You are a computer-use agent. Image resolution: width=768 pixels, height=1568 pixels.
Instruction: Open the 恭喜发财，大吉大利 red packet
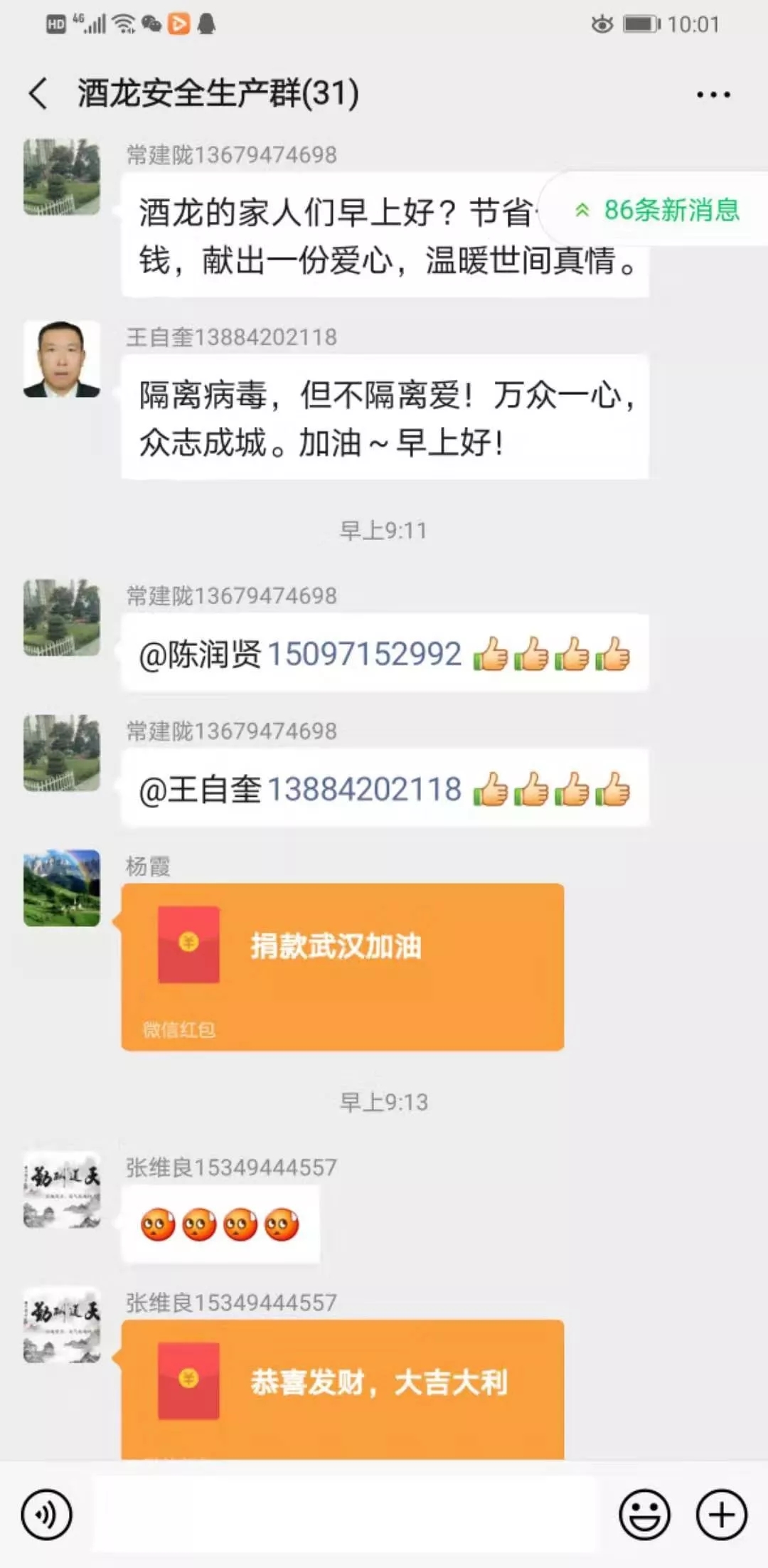click(x=342, y=1386)
